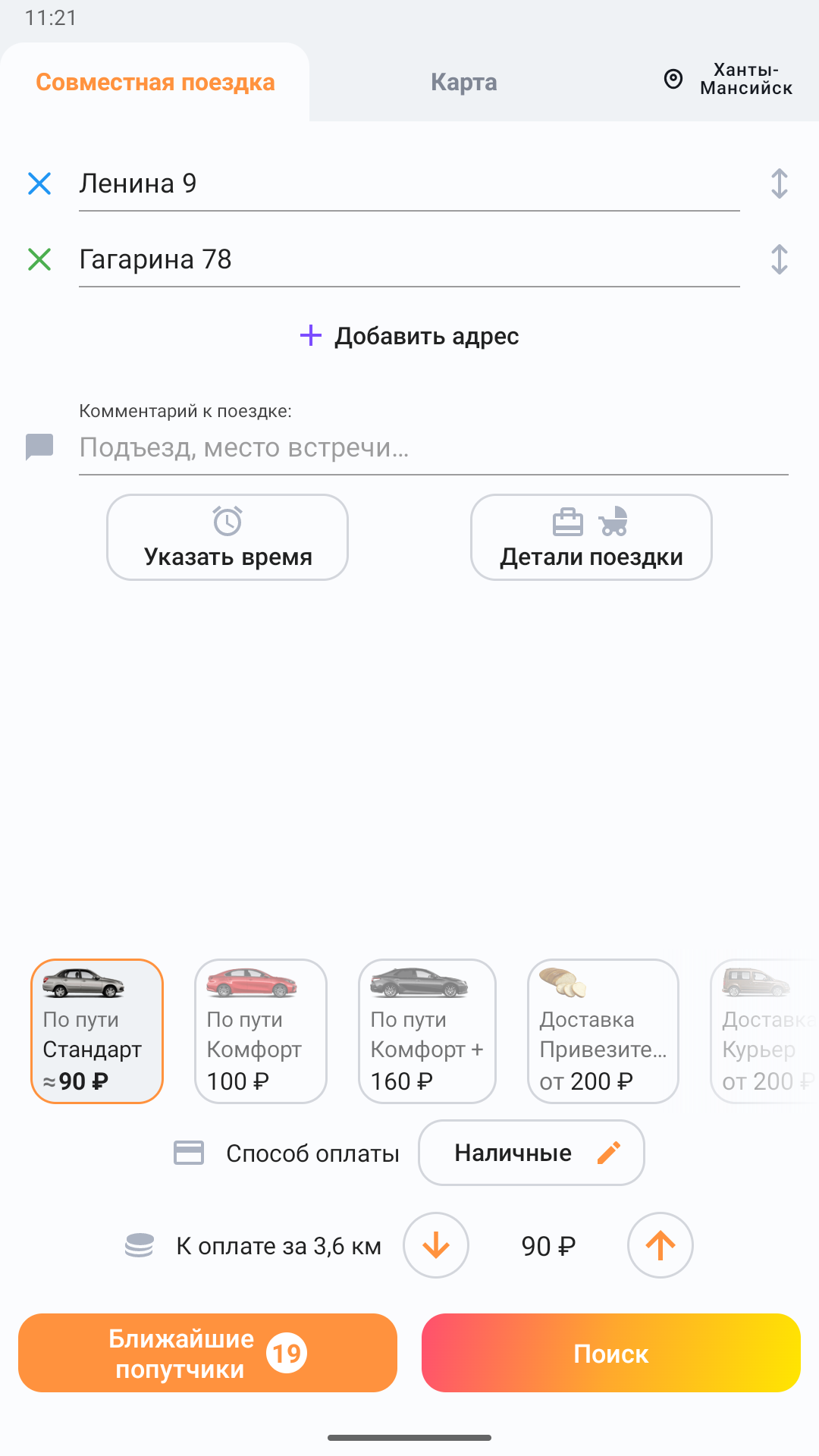Focus the trip comment field

click(432, 447)
